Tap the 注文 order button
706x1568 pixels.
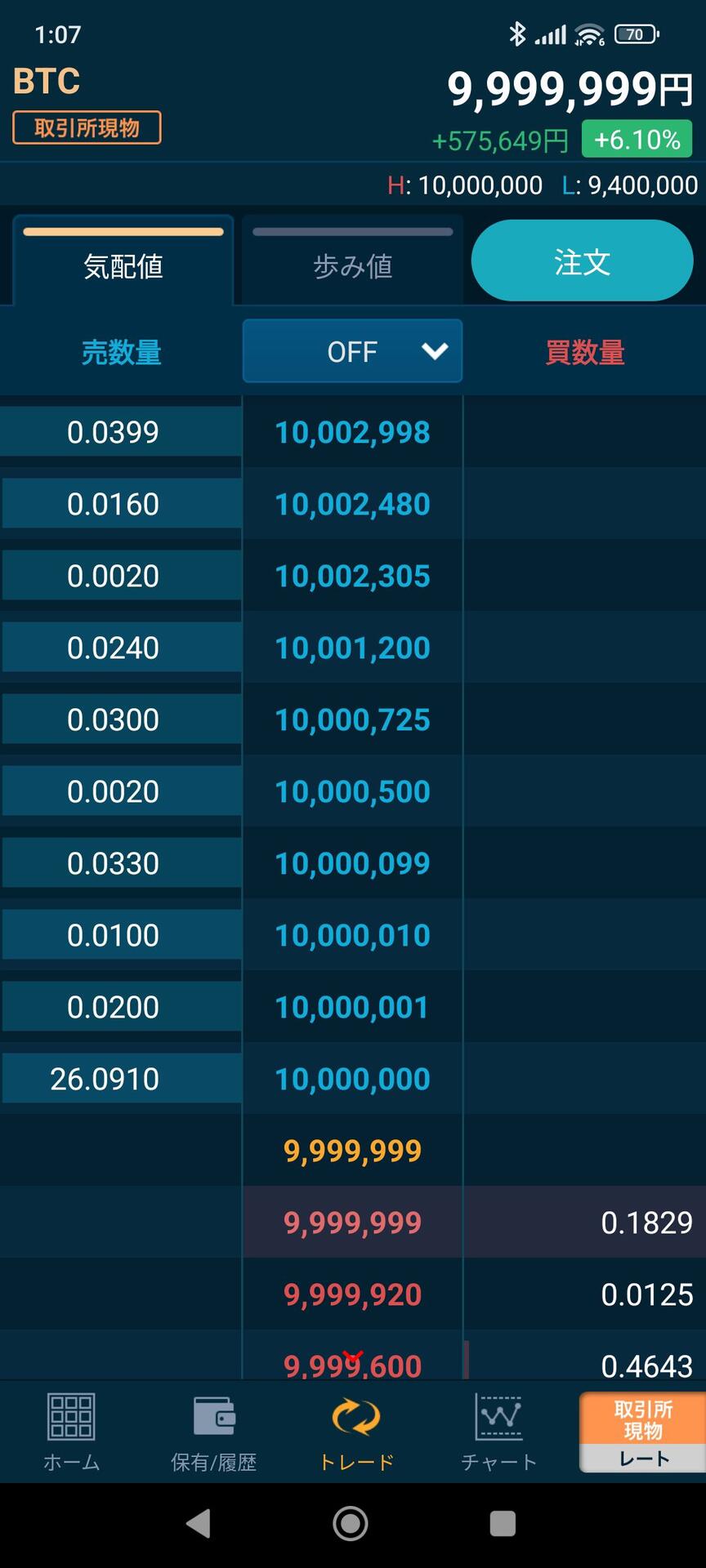coord(582,261)
